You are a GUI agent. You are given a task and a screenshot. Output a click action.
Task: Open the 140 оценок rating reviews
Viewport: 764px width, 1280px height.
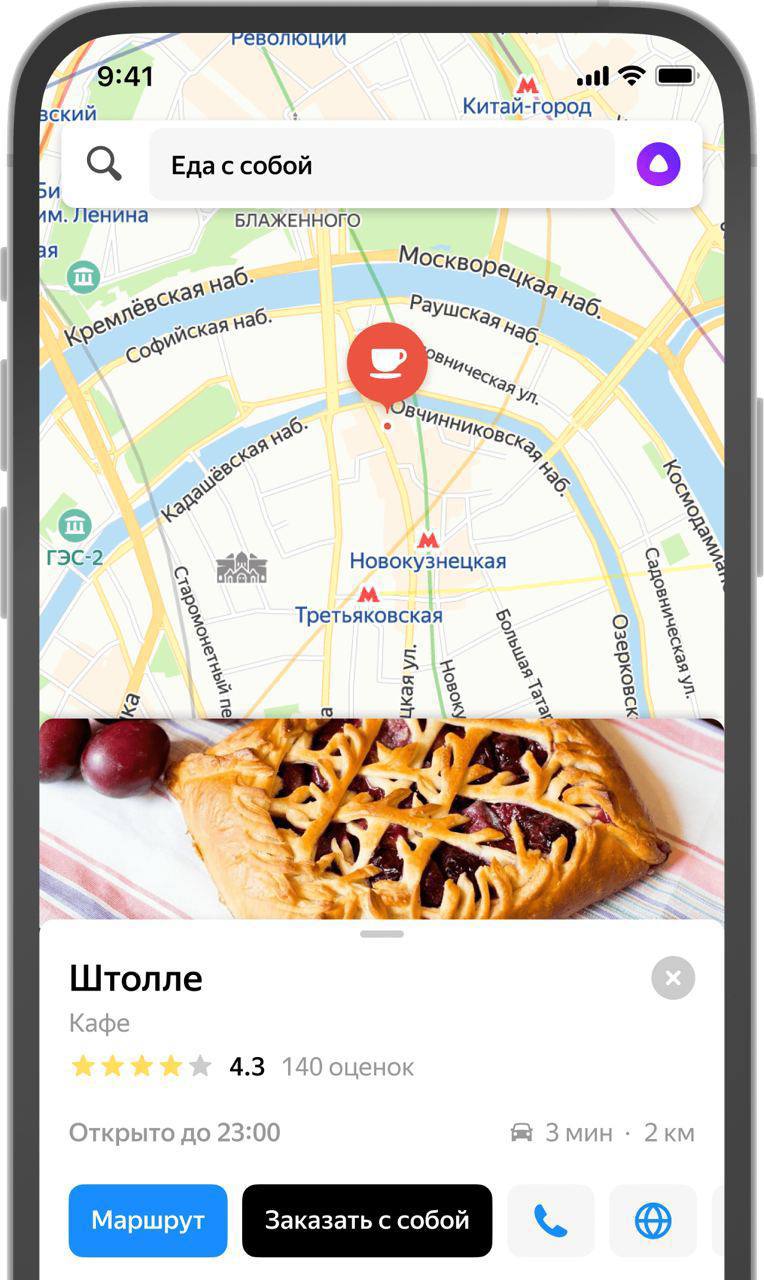347,1067
